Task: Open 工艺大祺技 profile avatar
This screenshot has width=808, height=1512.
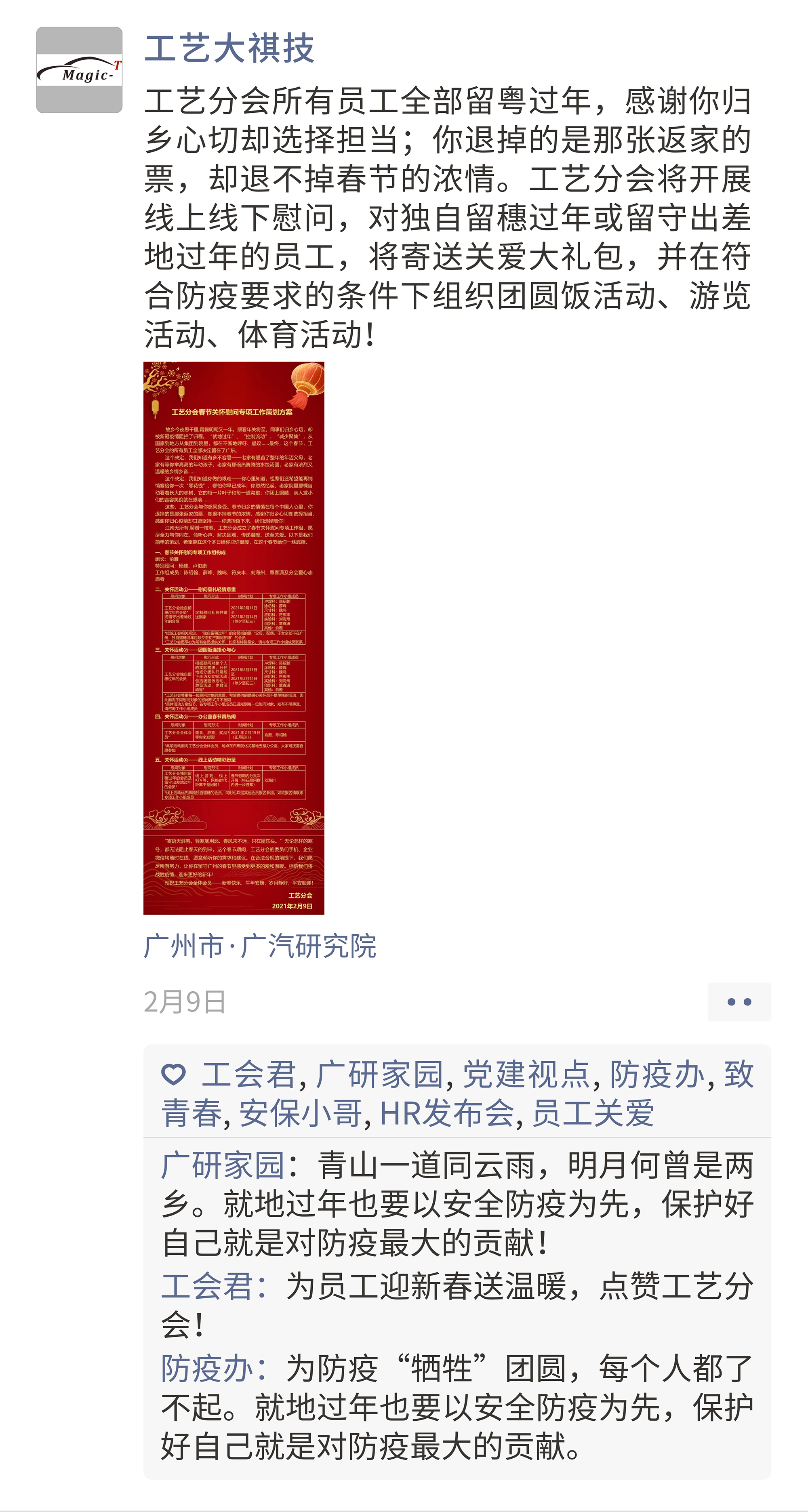Action: [79, 70]
